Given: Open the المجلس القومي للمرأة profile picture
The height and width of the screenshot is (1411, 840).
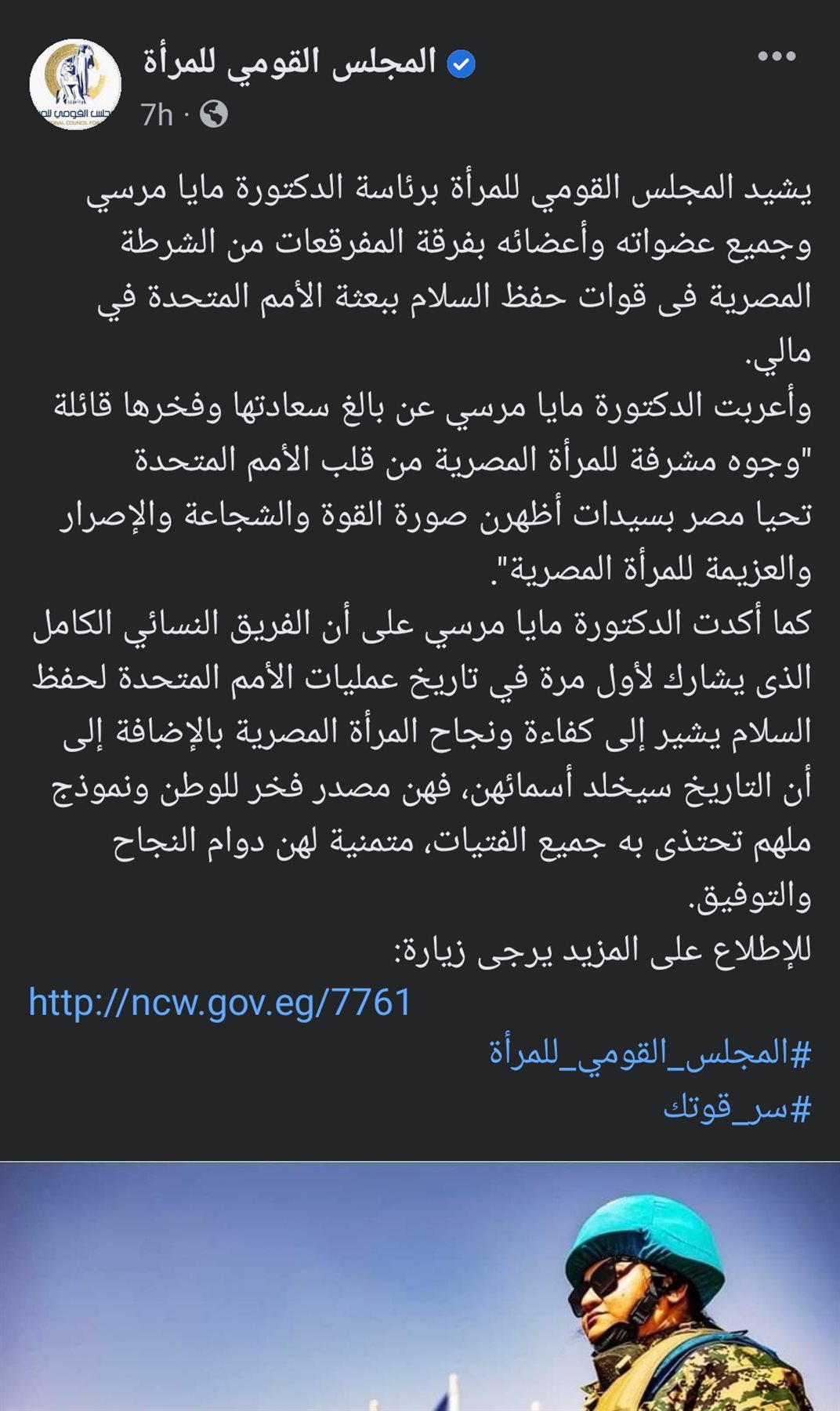Looking at the screenshot, I should click(75, 85).
